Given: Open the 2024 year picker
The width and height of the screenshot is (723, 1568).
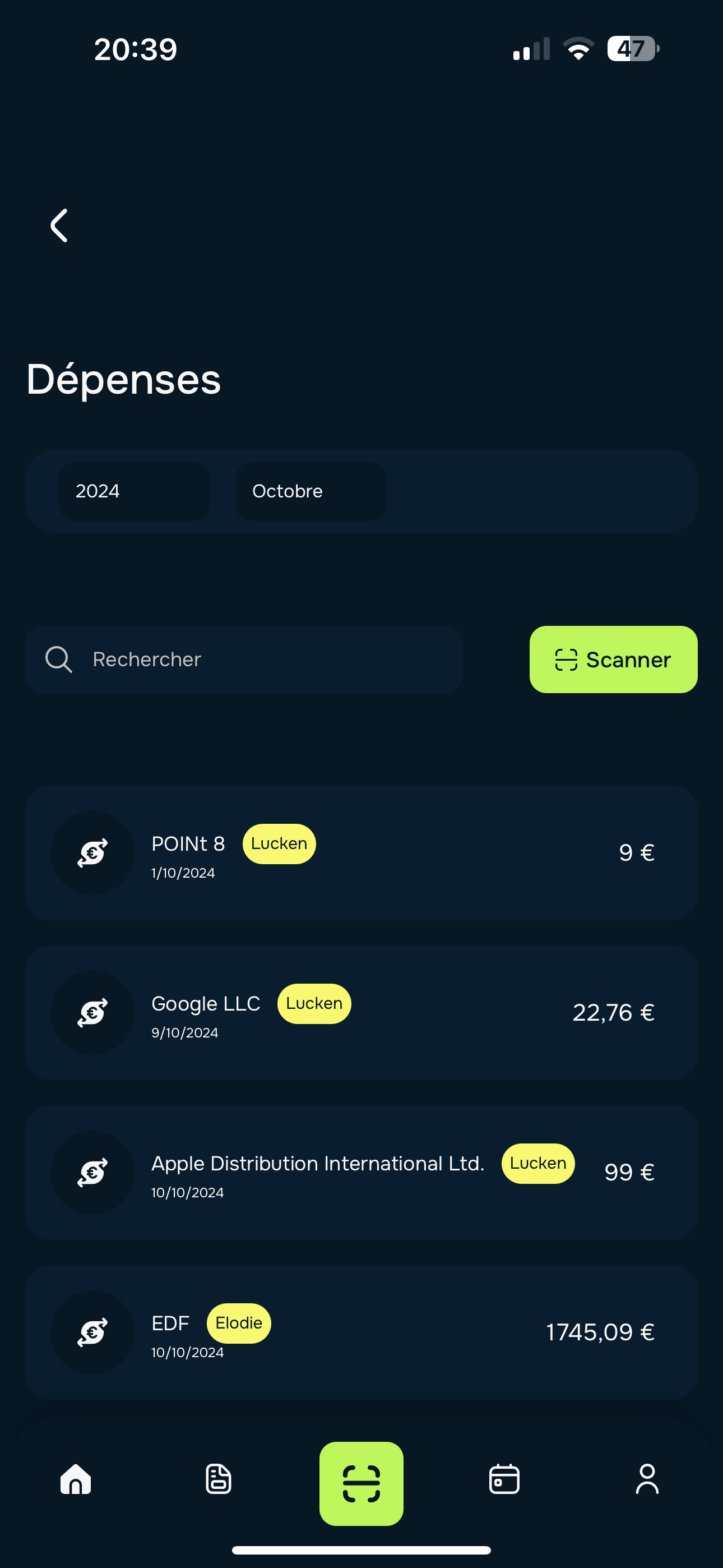Looking at the screenshot, I should tap(134, 491).
